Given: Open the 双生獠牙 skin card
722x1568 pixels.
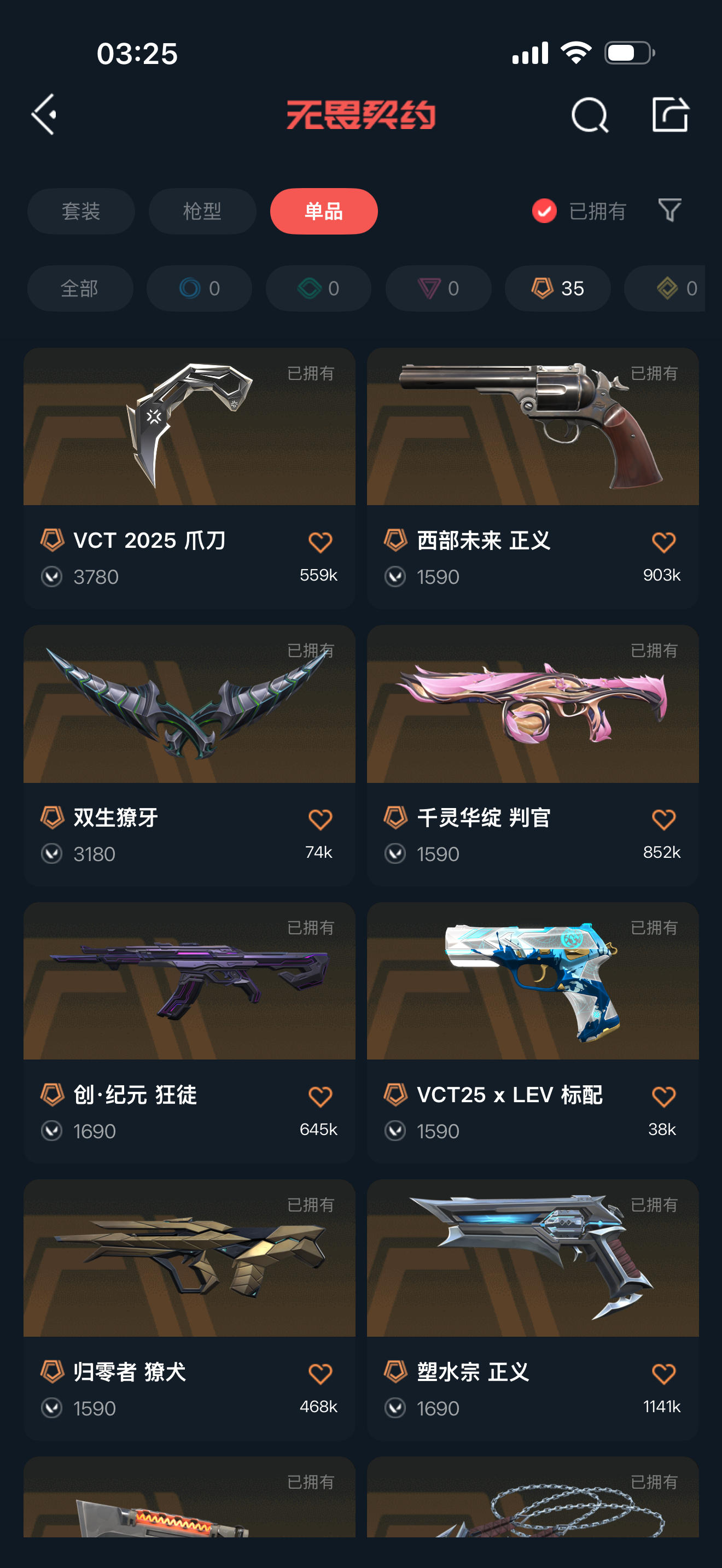Looking at the screenshot, I should click(189, 756).
